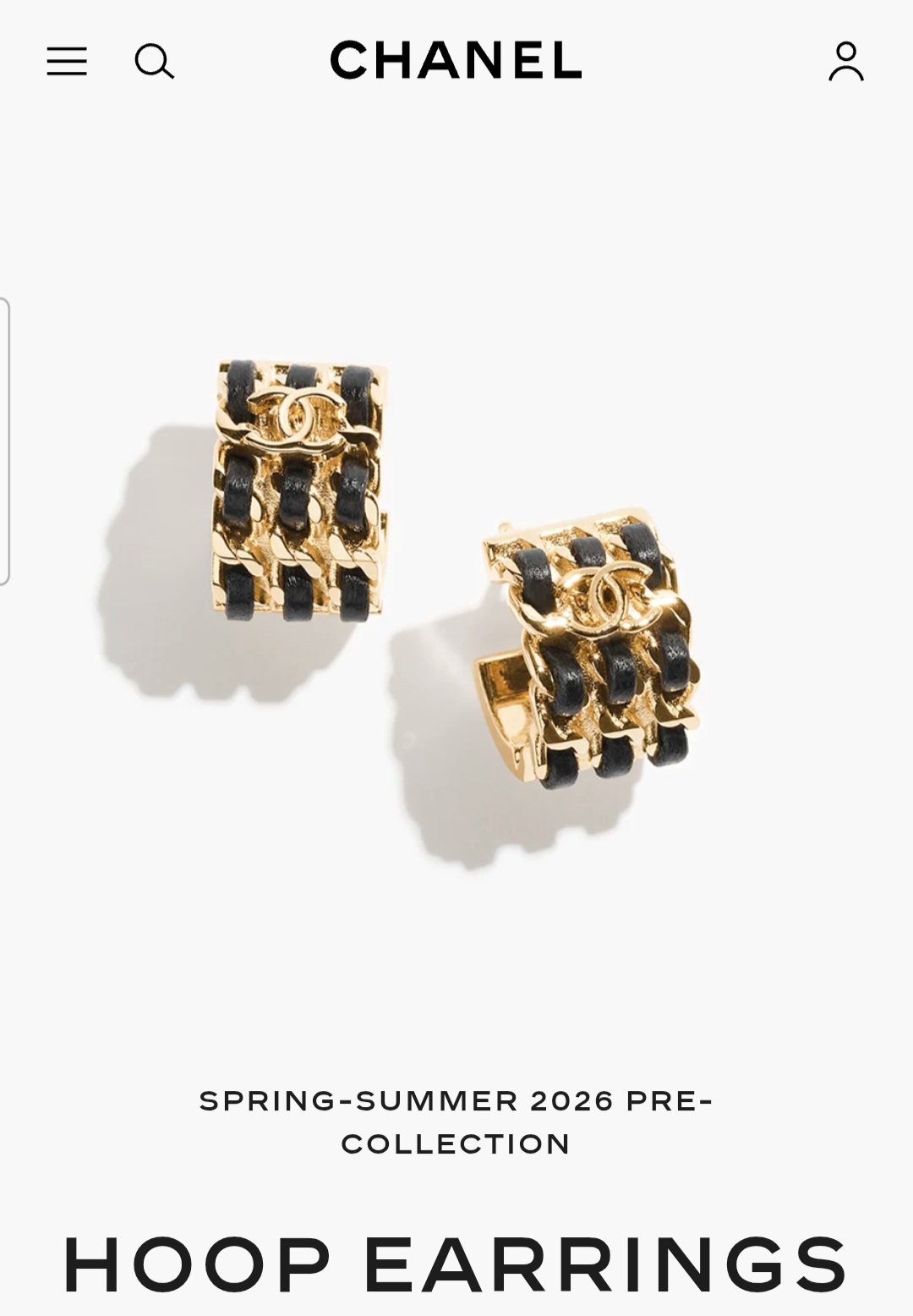This screenshot has width=913, height=1316.
Task: Open the collection name above the product title
Action: point(456,1121)
